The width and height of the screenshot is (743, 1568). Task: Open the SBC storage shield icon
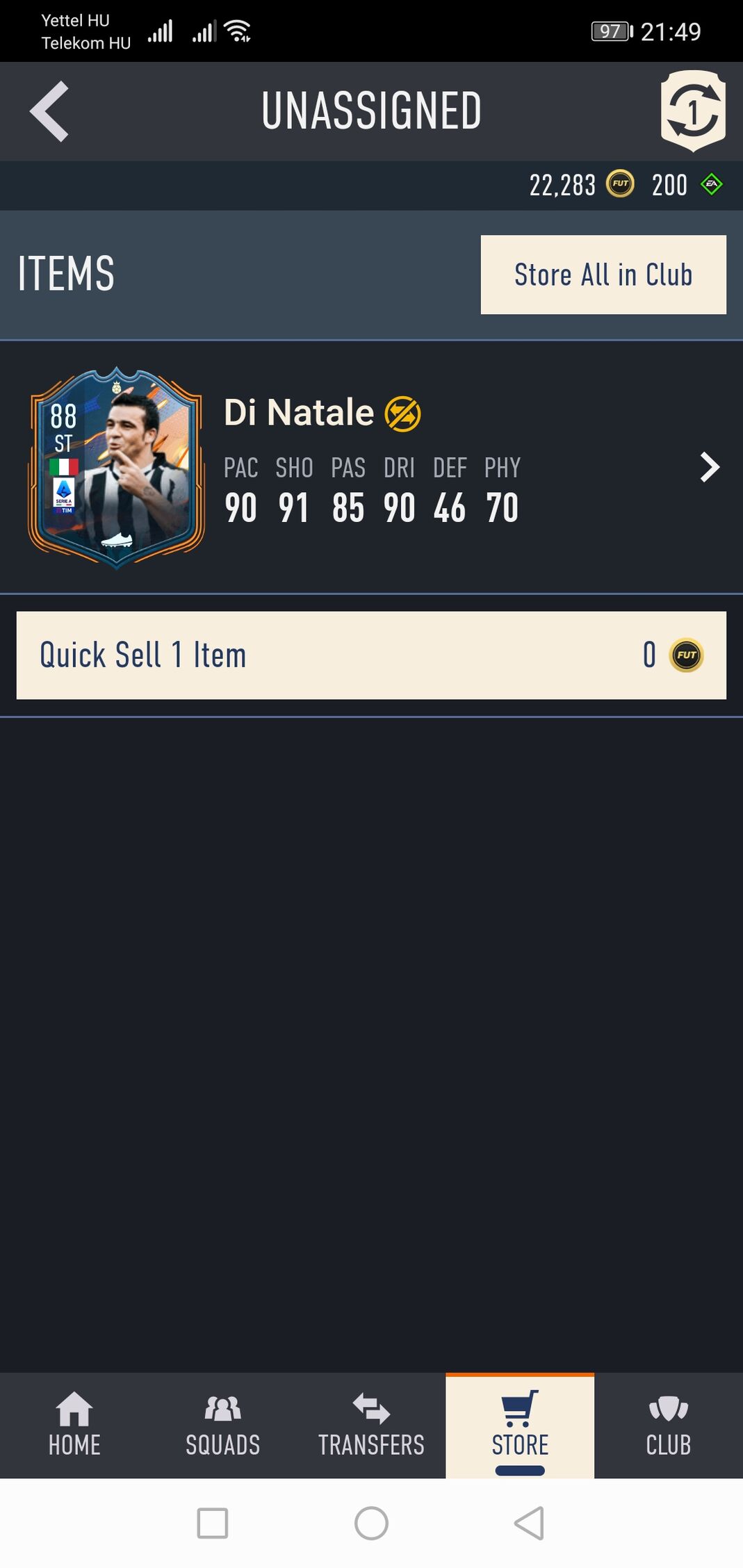[x=692, y=111]
